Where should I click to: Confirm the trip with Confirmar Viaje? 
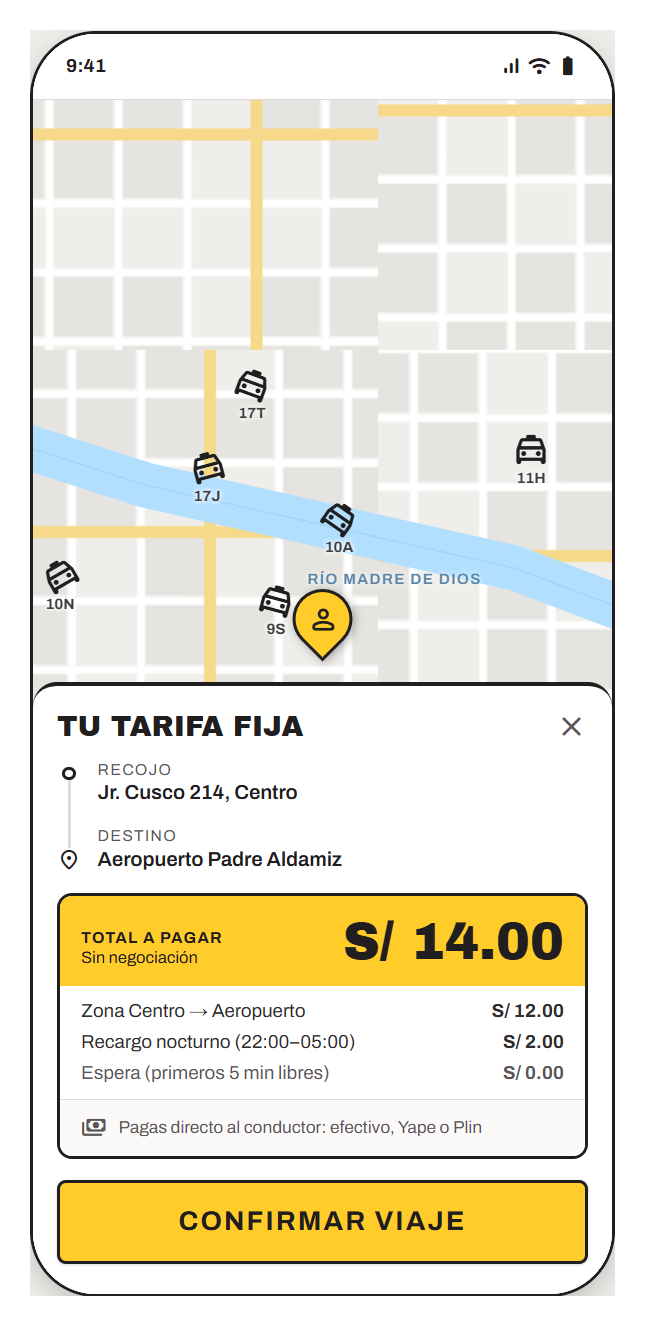(x=322, y=1221)
